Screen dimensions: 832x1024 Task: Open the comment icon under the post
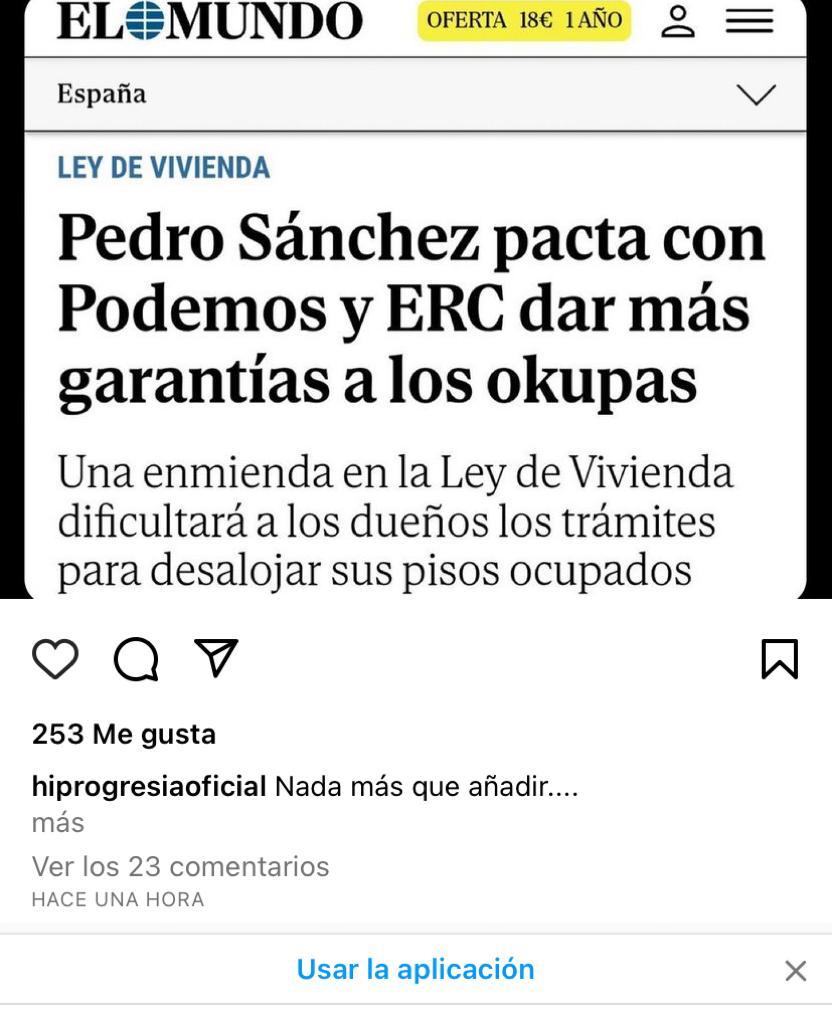pyautogui.click(x=136, y=659)
